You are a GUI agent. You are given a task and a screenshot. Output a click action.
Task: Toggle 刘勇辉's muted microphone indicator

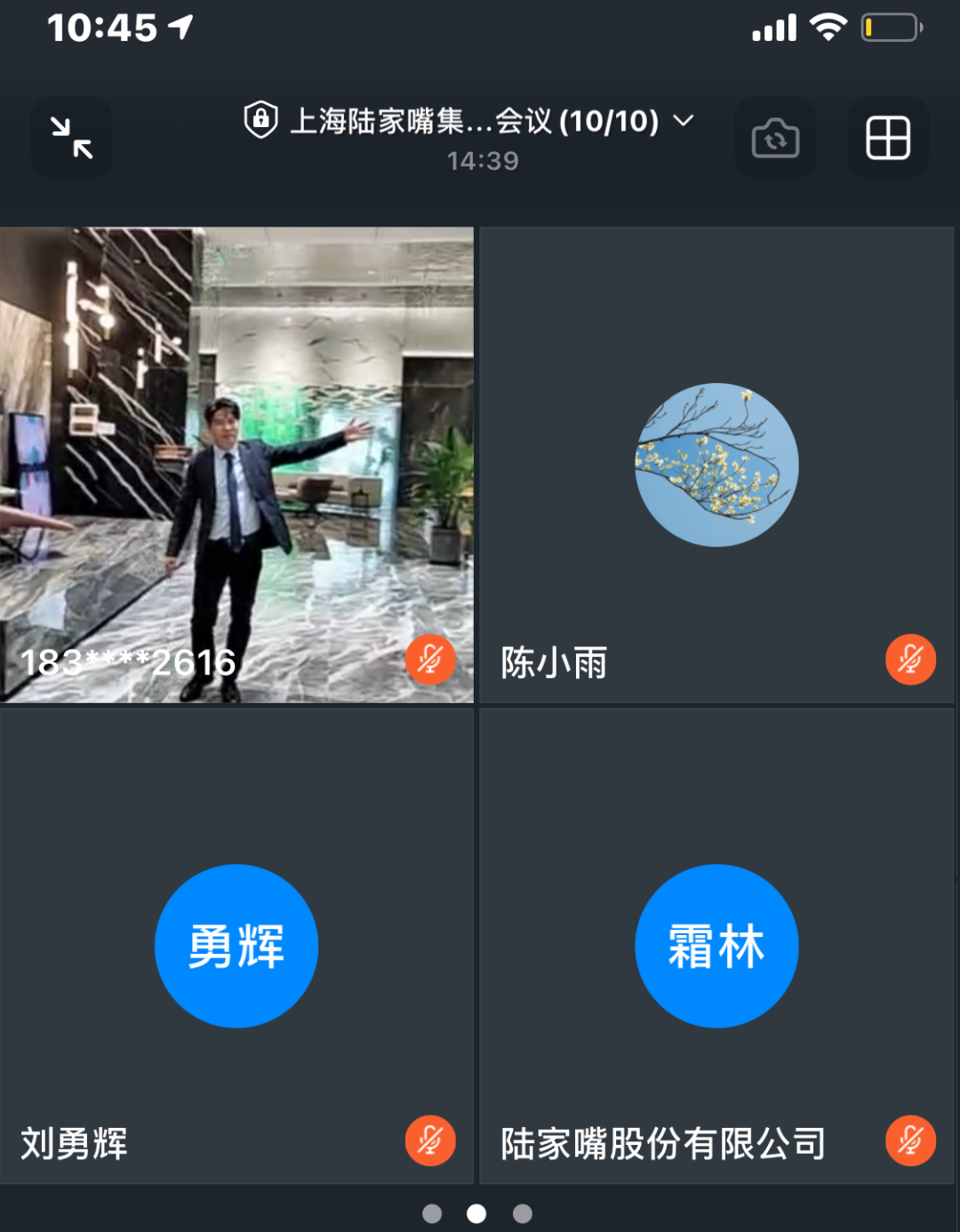429,1140
